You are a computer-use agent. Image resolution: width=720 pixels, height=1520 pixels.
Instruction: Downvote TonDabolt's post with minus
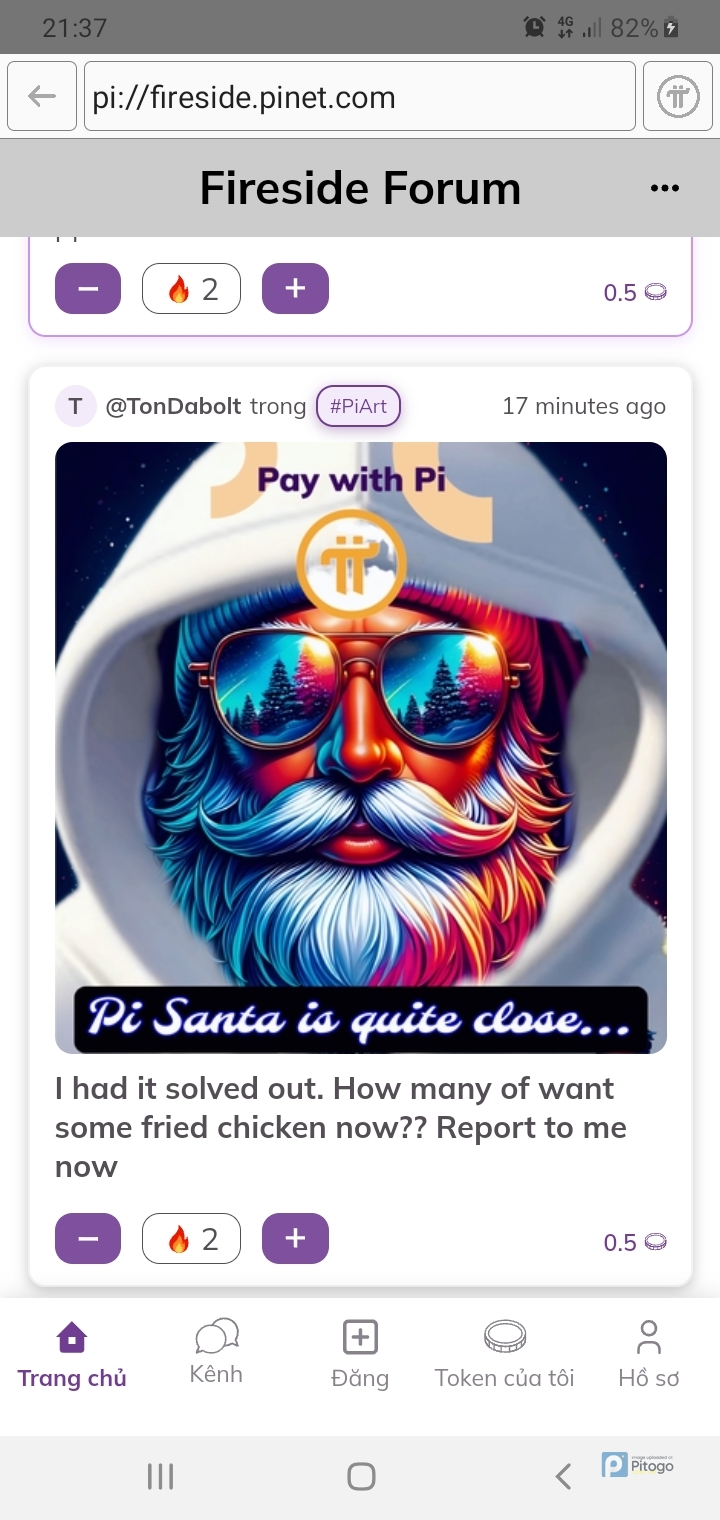click(x=88, y=1238)
